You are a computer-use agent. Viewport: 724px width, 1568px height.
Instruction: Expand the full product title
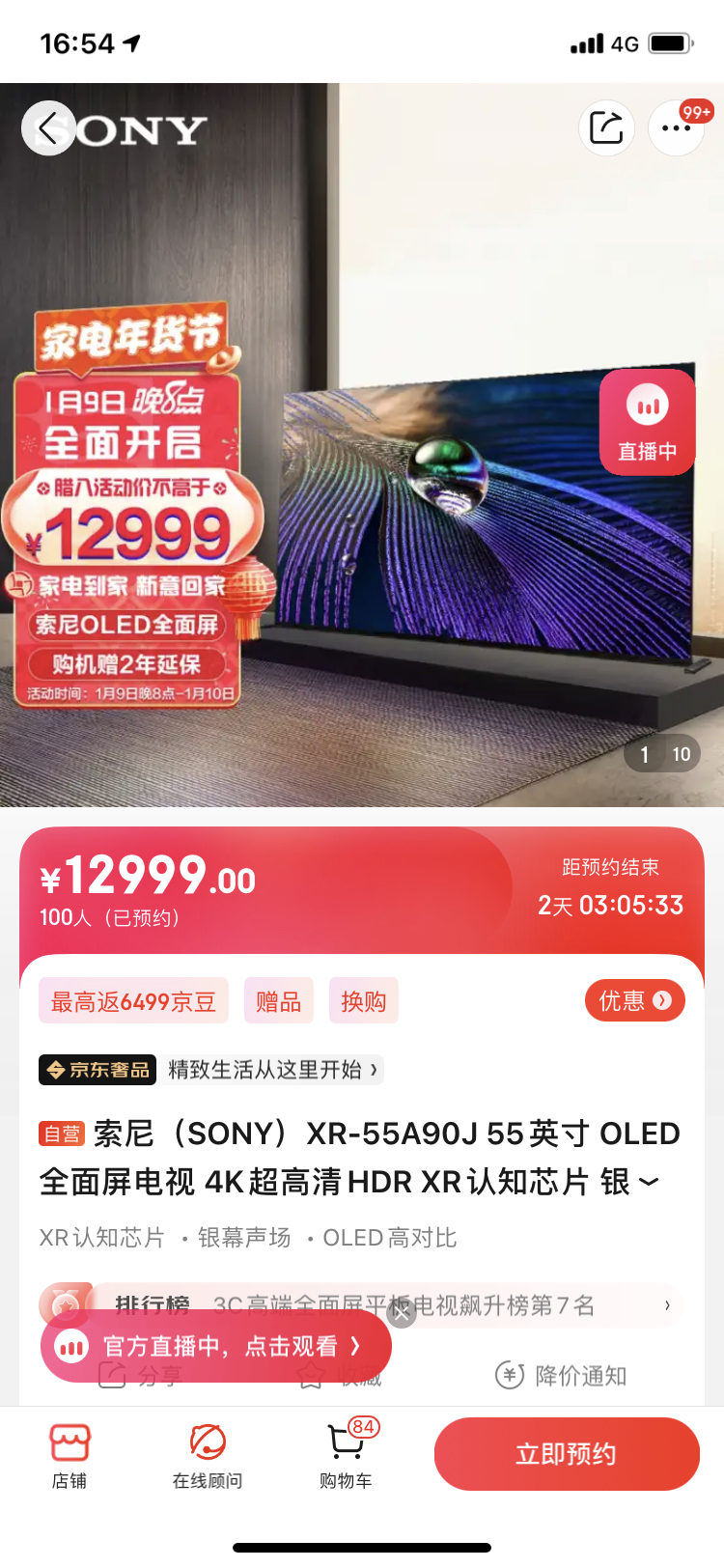(x=650, y=1182)
